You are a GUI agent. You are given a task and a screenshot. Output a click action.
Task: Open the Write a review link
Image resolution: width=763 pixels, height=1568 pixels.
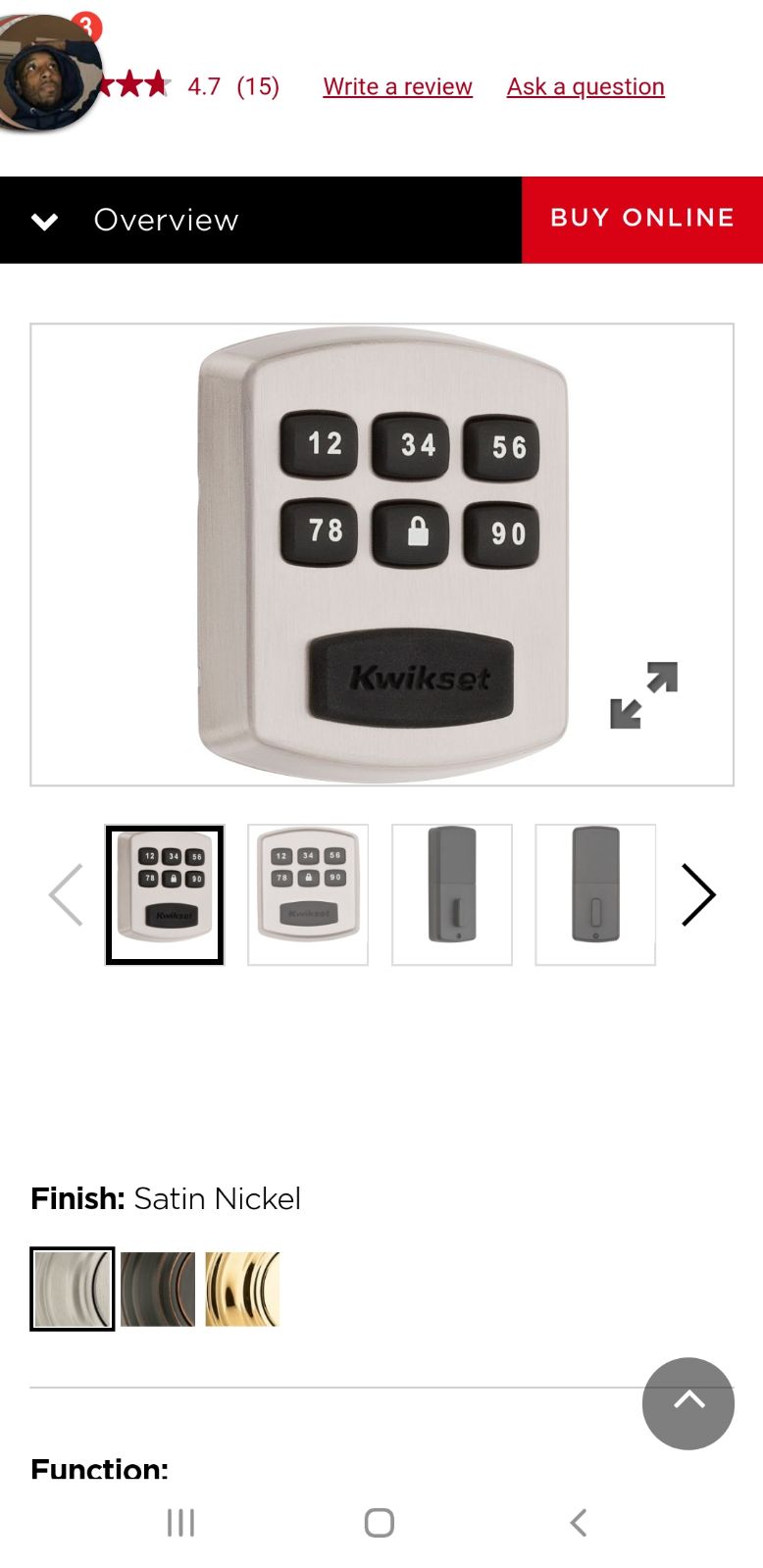[397, 86]
